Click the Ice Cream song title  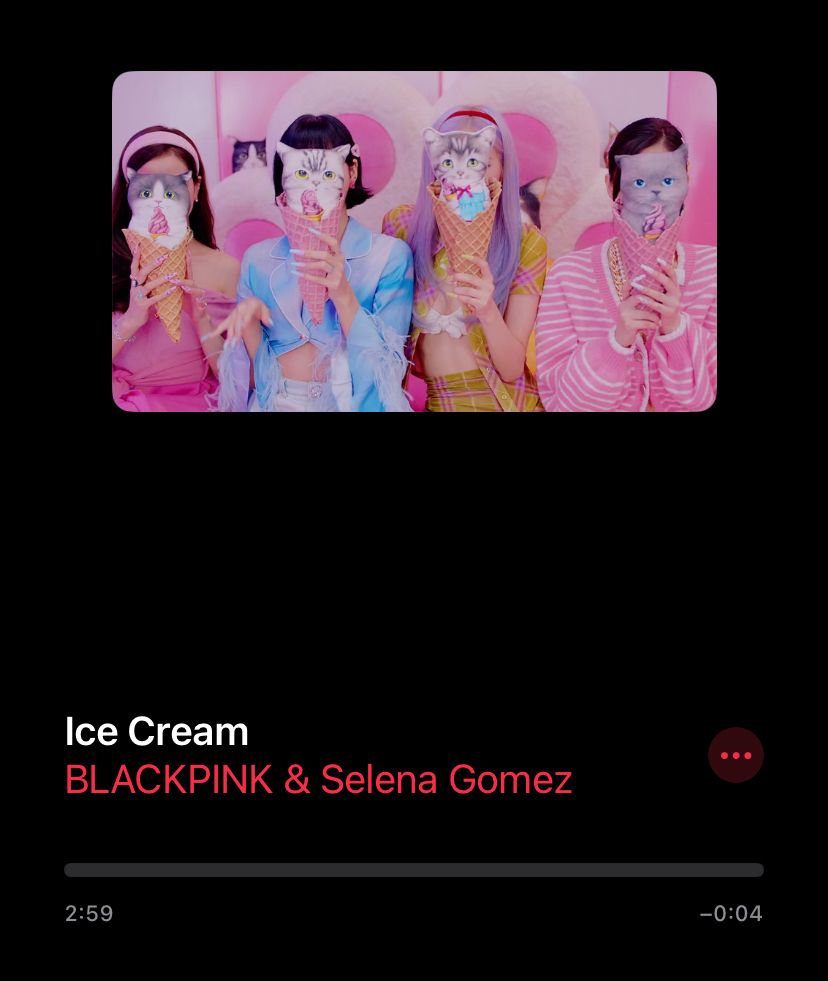click(x=156, y=731)
